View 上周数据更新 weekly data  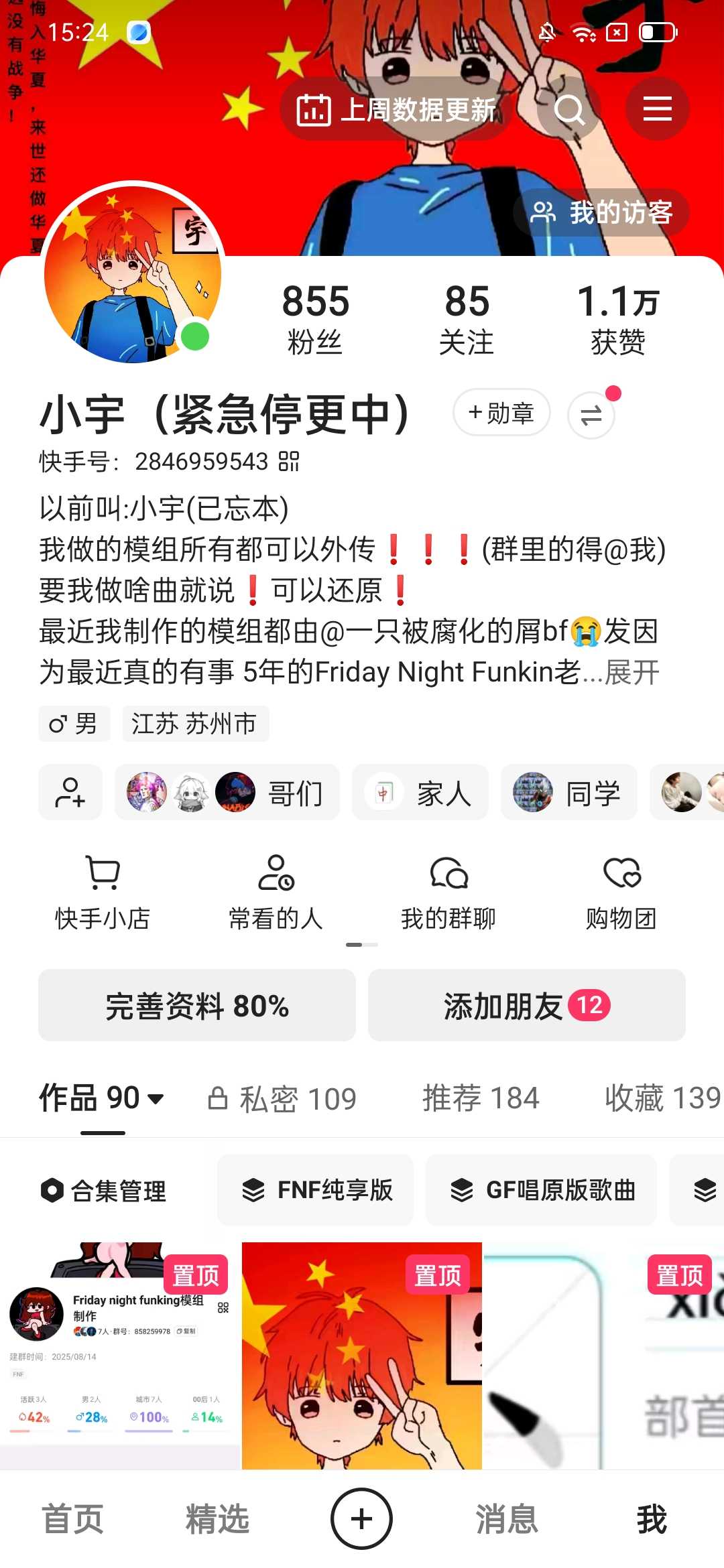397,109
